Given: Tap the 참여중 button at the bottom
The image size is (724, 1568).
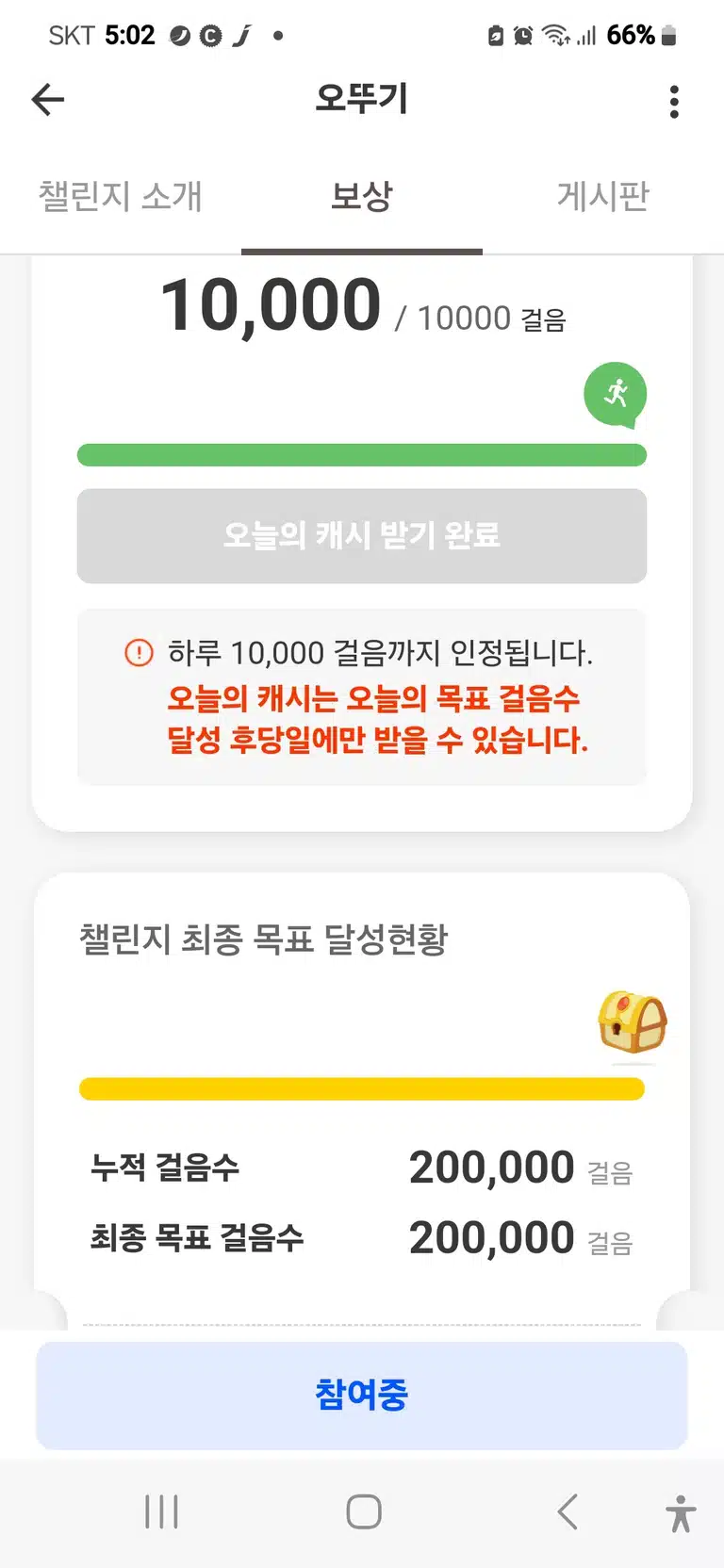Looking at the screenshot, I should [x=362, y=1396].
